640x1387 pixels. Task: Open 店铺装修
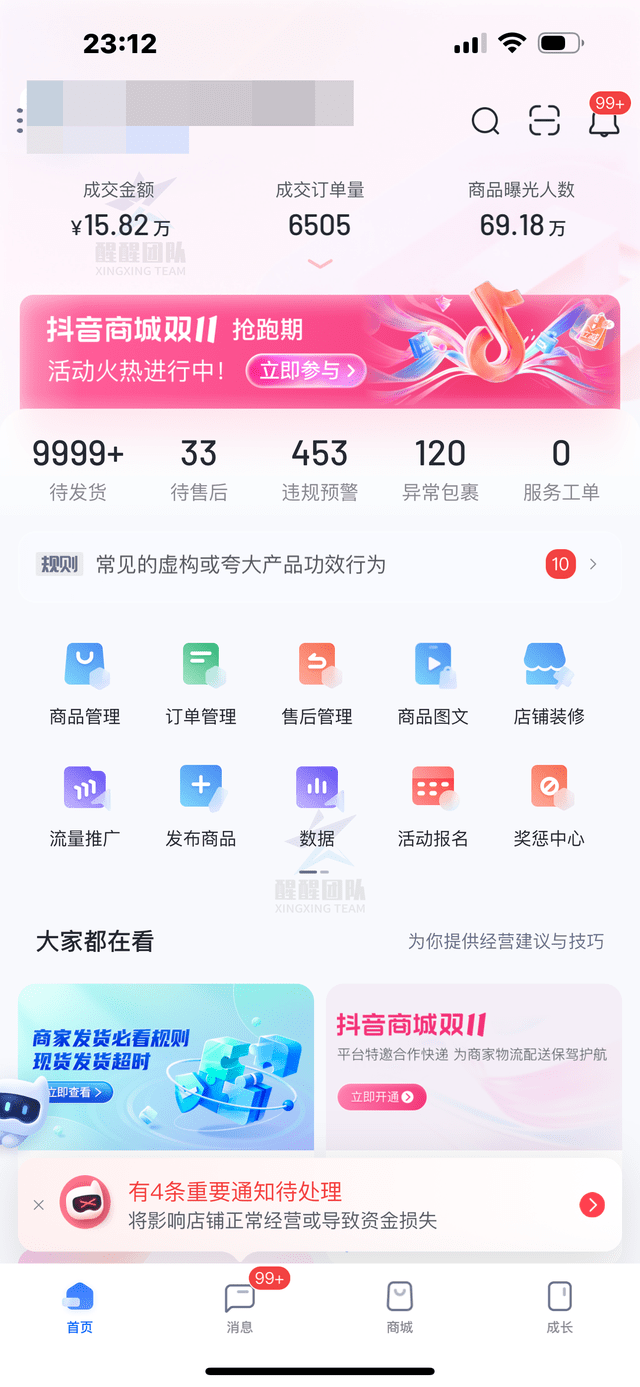[x=548, y=684]
